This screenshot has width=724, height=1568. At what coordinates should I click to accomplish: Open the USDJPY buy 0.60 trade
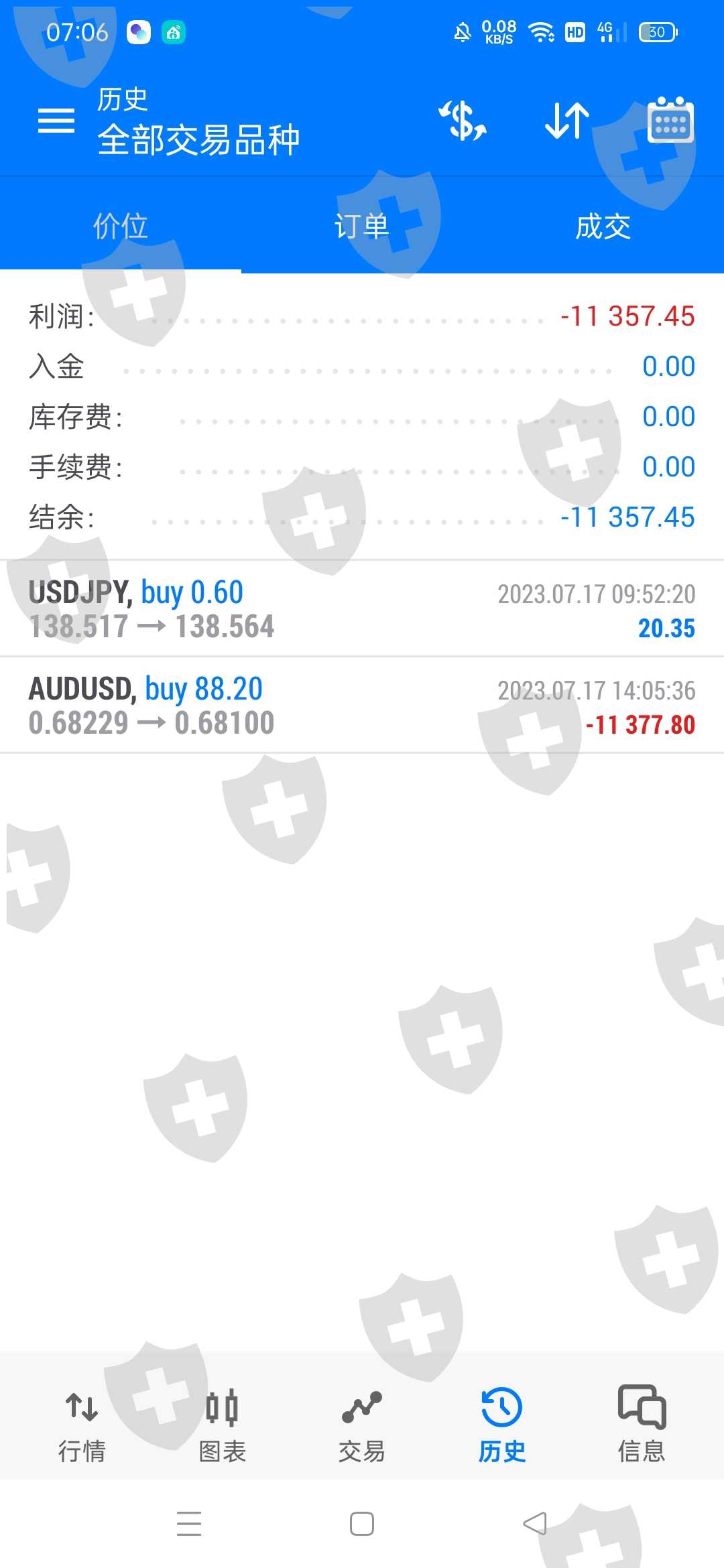(x=362, y=609)
